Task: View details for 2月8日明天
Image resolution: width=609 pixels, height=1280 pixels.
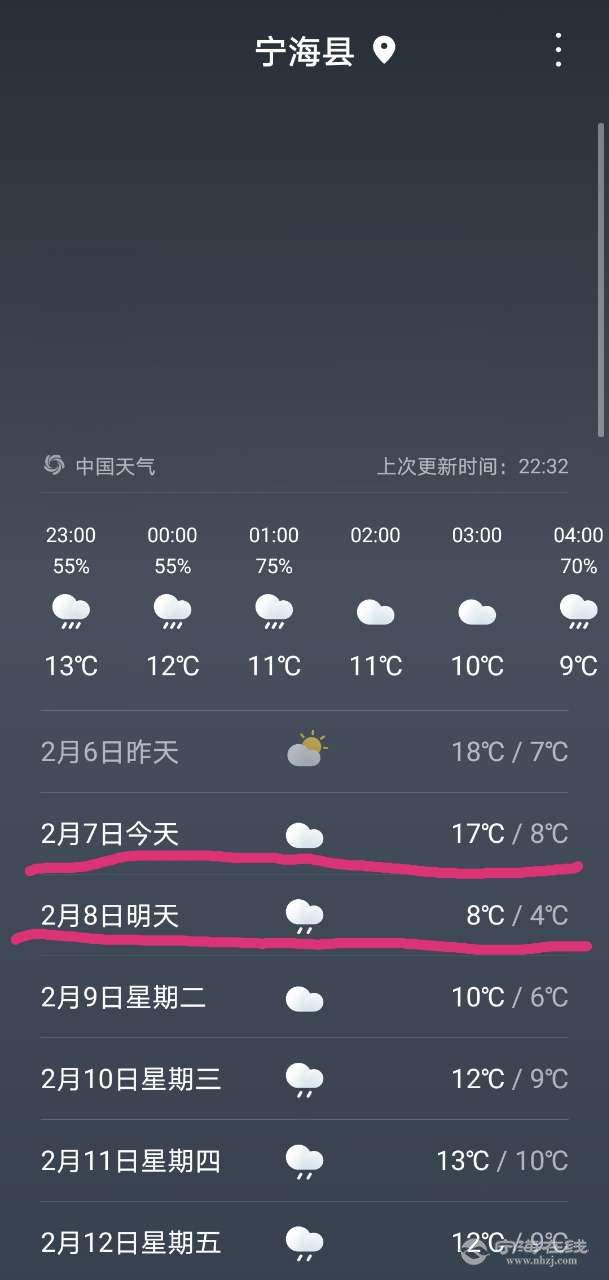Action: tap(304, 915)
